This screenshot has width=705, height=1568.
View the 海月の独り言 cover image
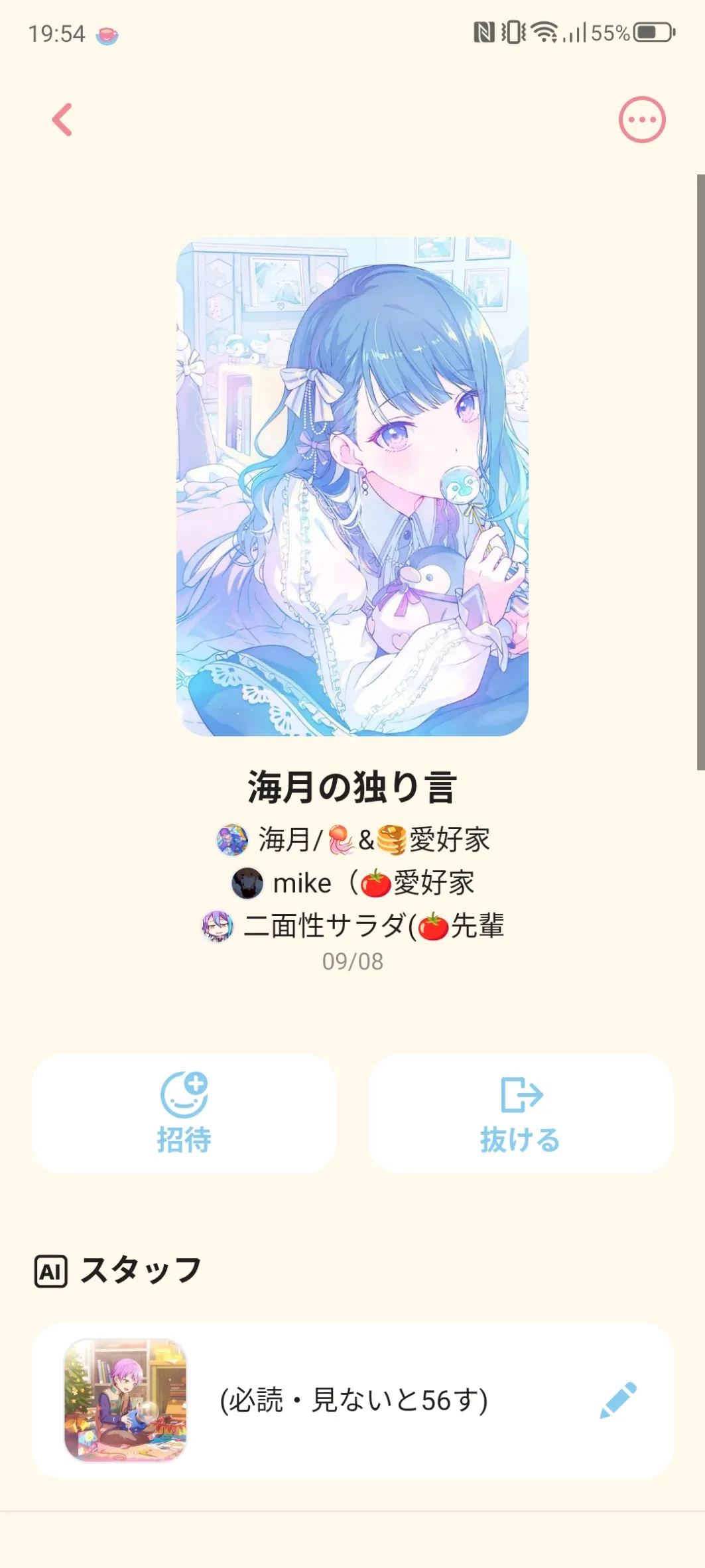(352, 486)
